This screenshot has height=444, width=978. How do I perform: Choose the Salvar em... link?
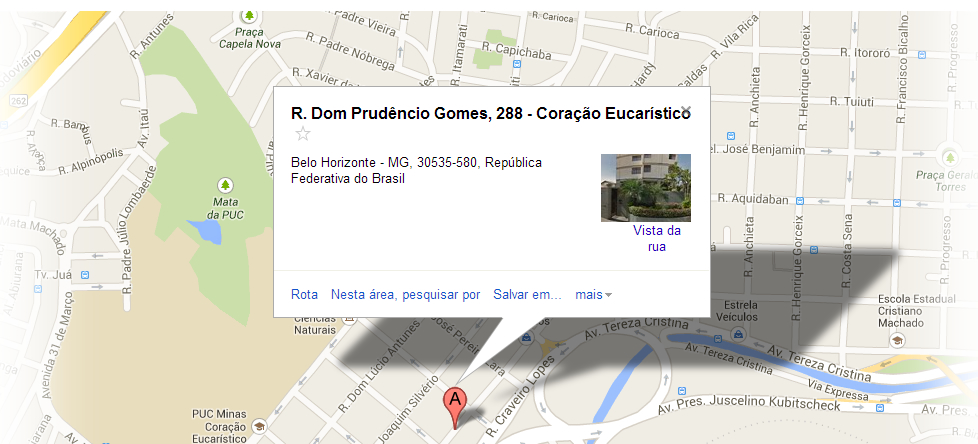(527, 295)
